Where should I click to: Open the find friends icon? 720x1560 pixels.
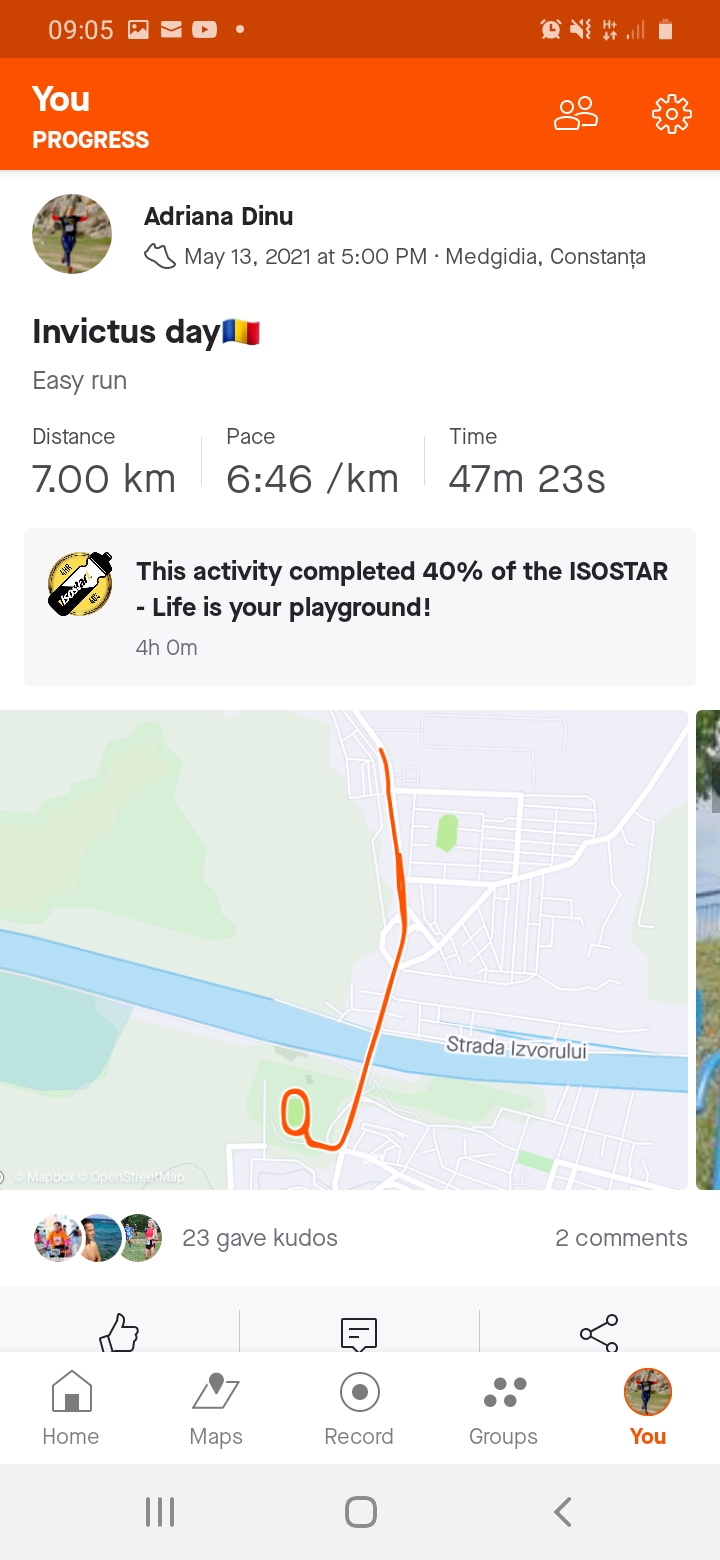(x=575, y=114)
